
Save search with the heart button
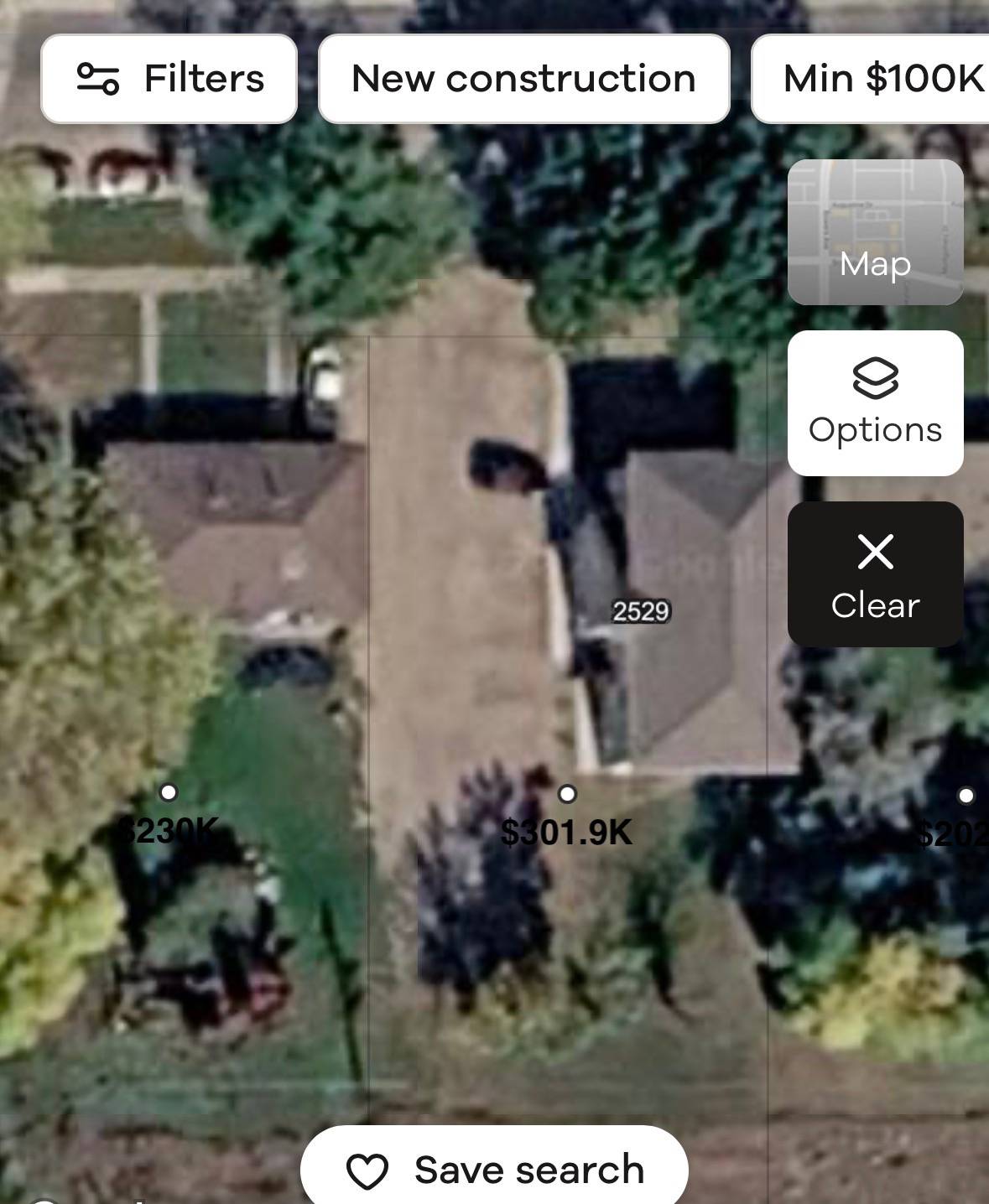click(x=495, y=1169)
